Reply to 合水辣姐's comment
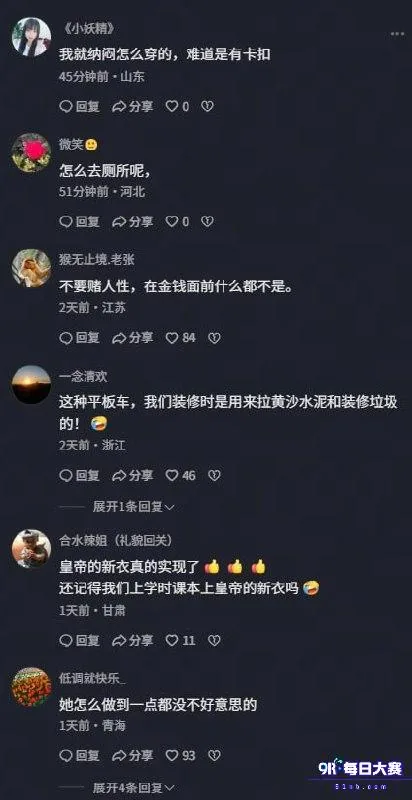Viewport: 412px width, 800px height. [x=80, y=640]
